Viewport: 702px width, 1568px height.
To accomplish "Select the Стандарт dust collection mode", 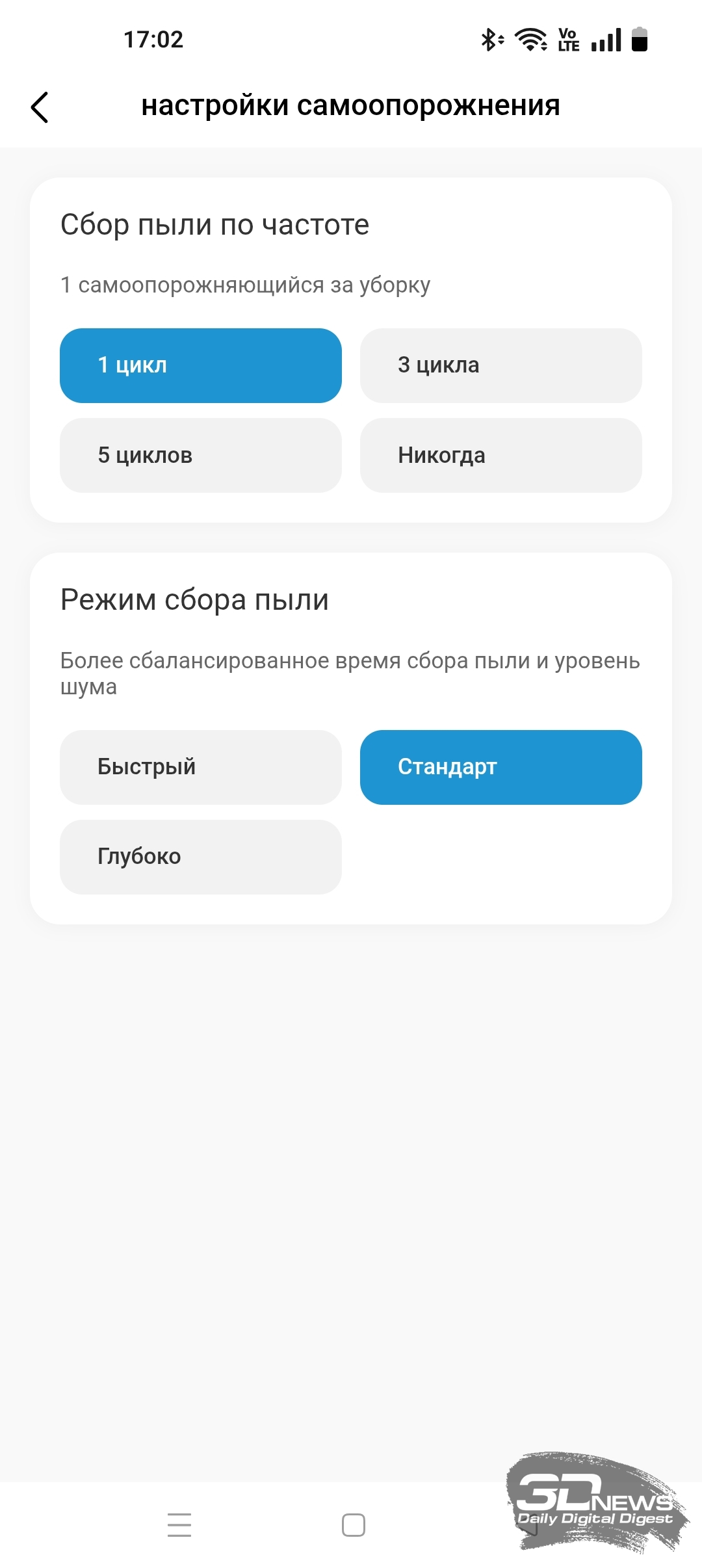I will 501,767.
